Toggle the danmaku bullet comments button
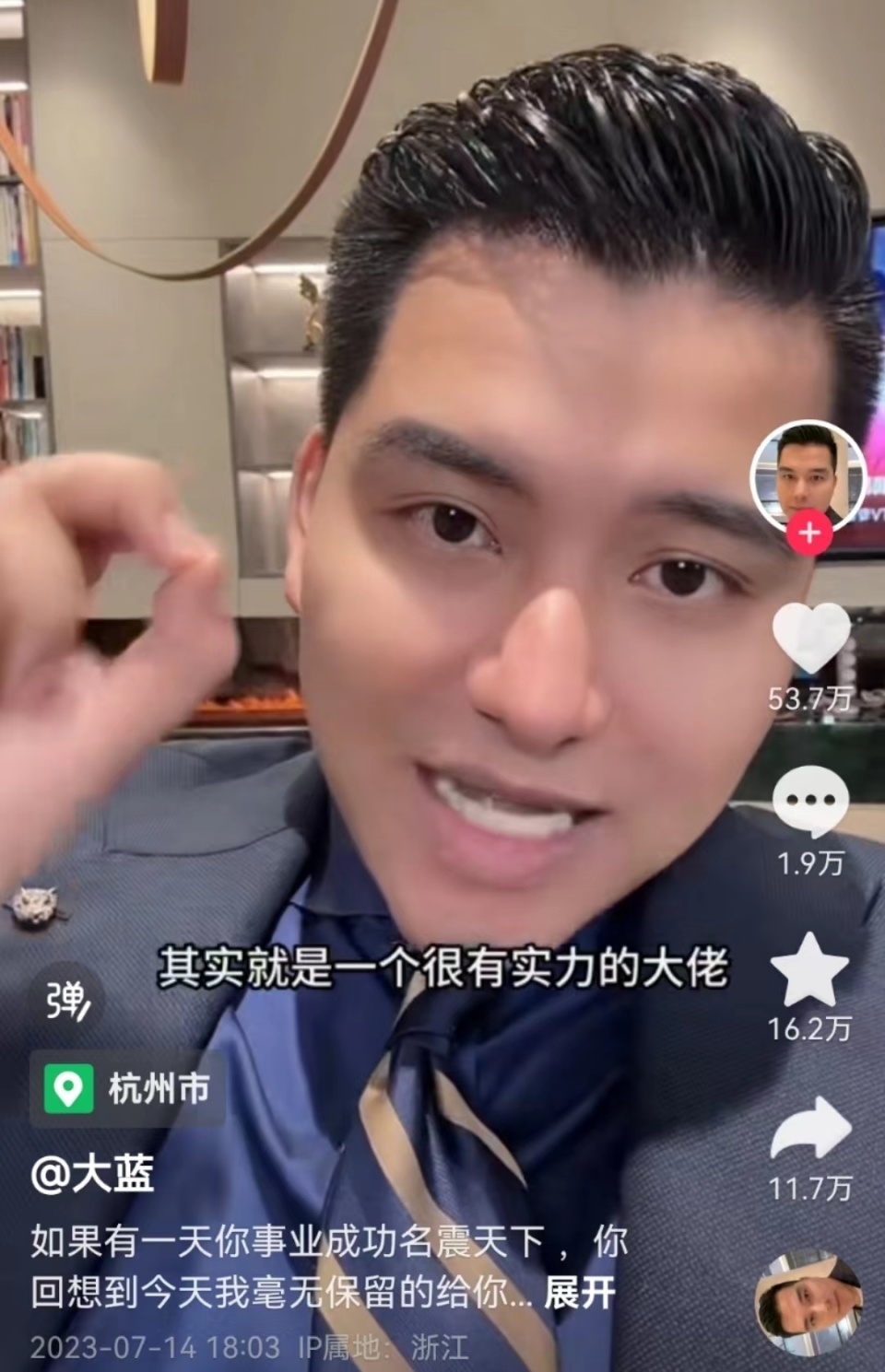 [x=67, y=1001]
